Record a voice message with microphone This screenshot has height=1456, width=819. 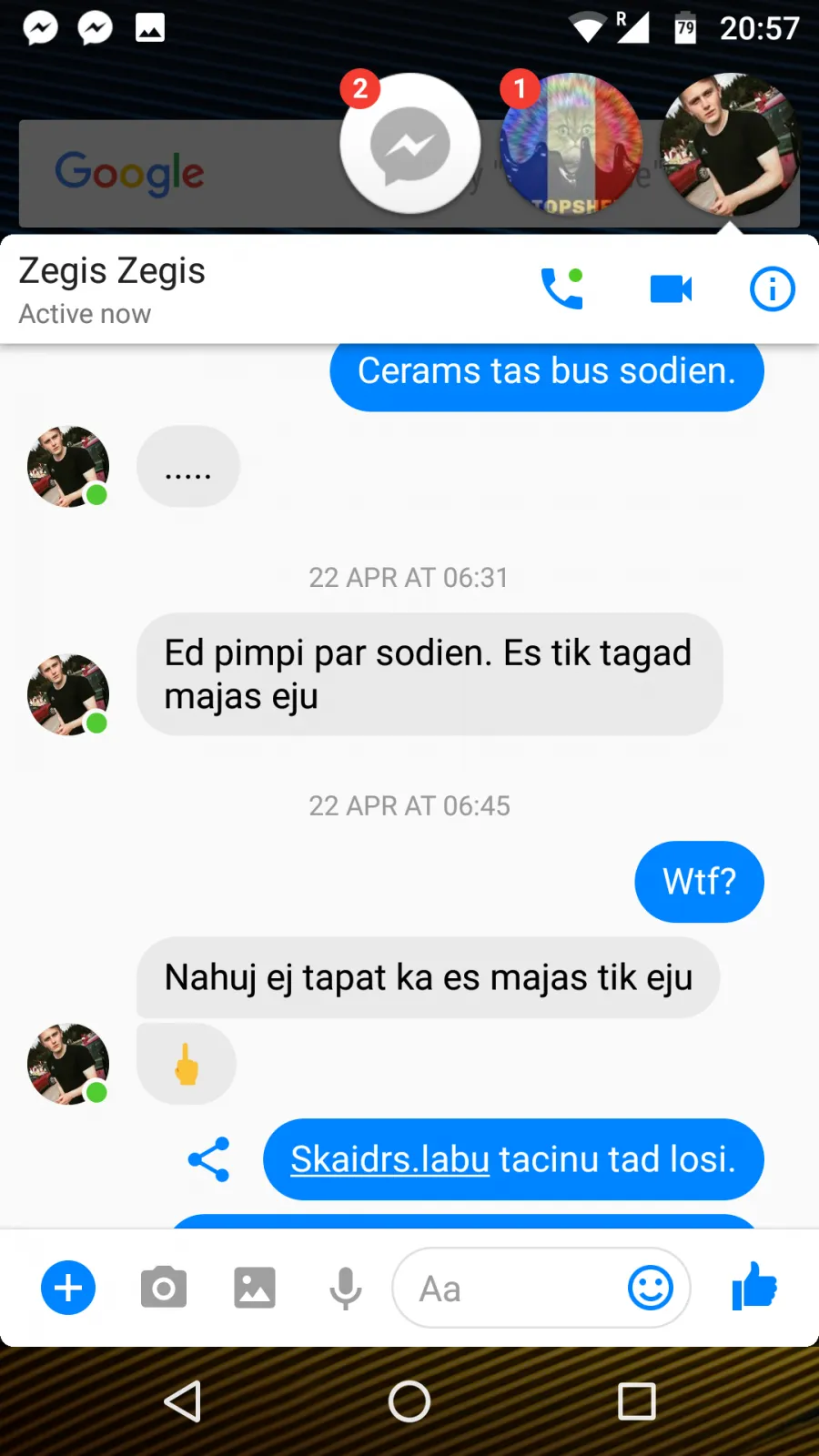point(346,1289)
